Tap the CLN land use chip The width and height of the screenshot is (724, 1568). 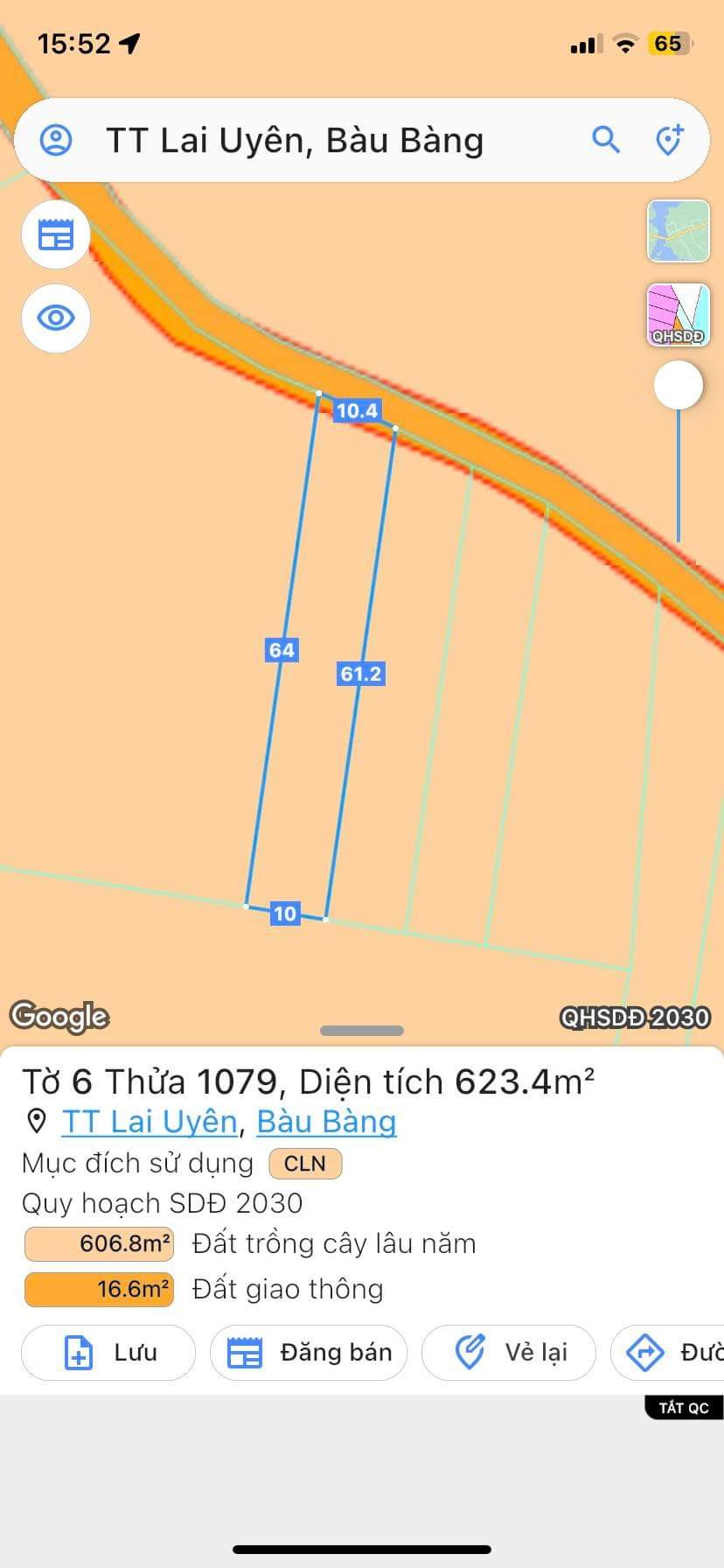(x=304, y=1164)
